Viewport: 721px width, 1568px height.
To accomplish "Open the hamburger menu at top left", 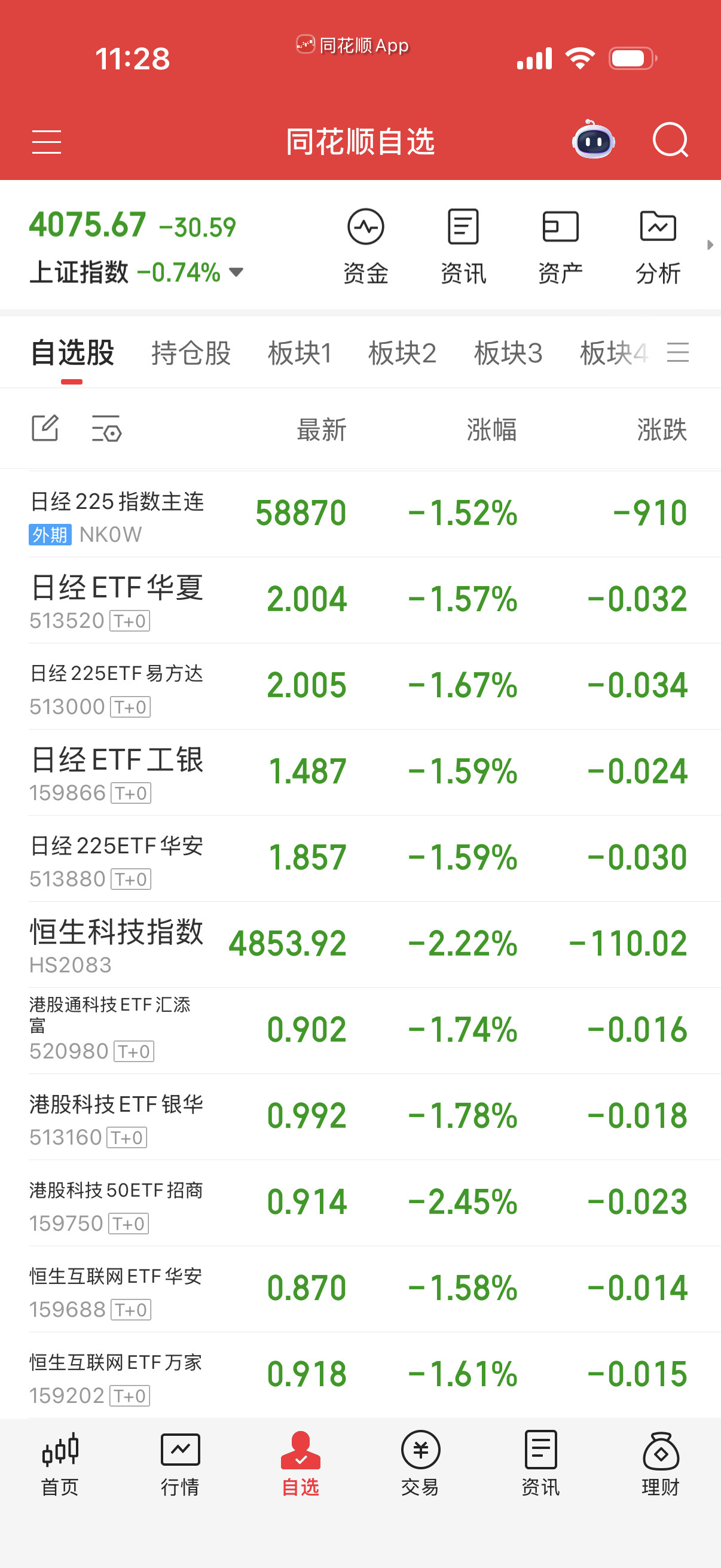I will coord(46,141).
